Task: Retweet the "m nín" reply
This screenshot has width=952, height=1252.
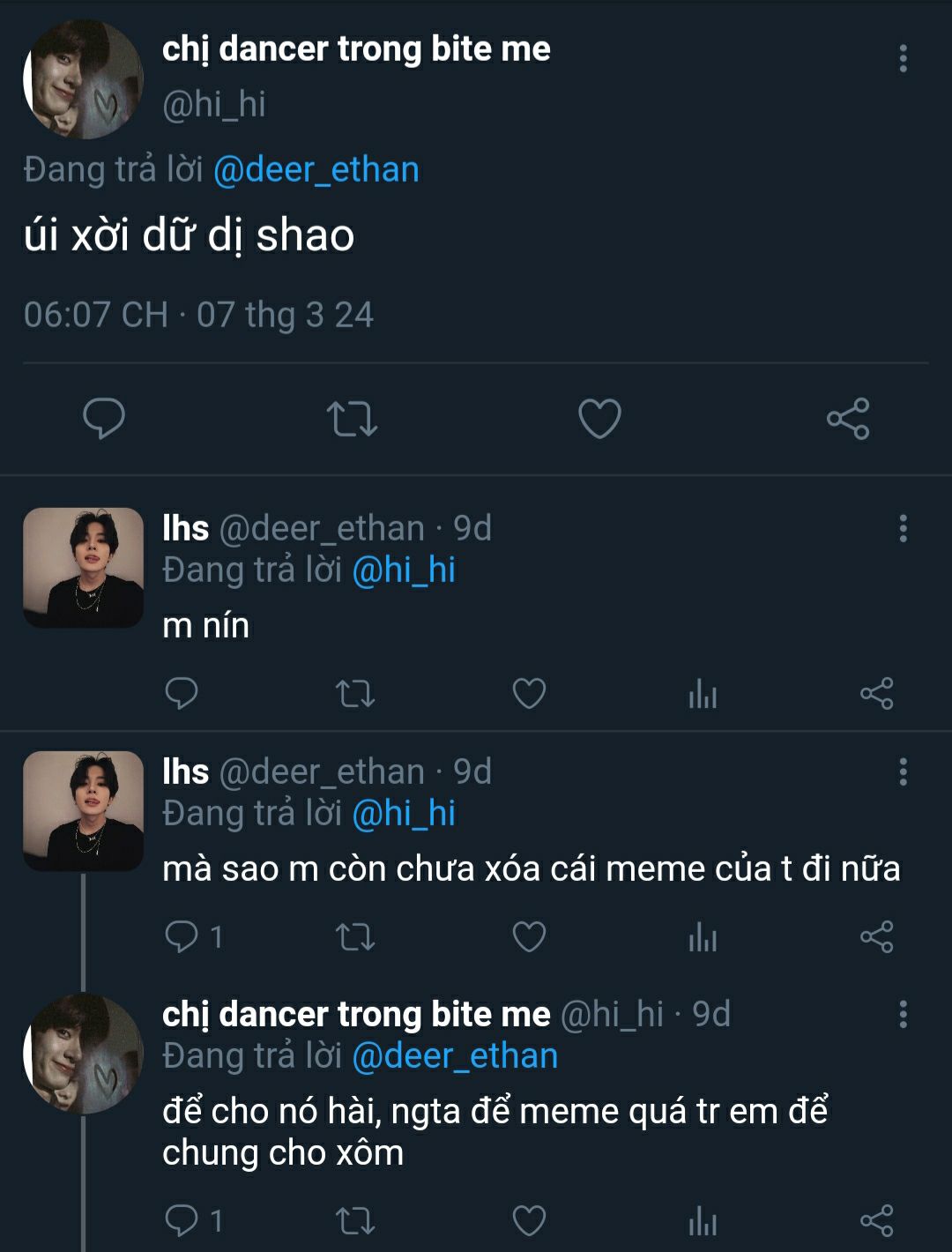Action: pyautogui.click(x=355, y=694)
